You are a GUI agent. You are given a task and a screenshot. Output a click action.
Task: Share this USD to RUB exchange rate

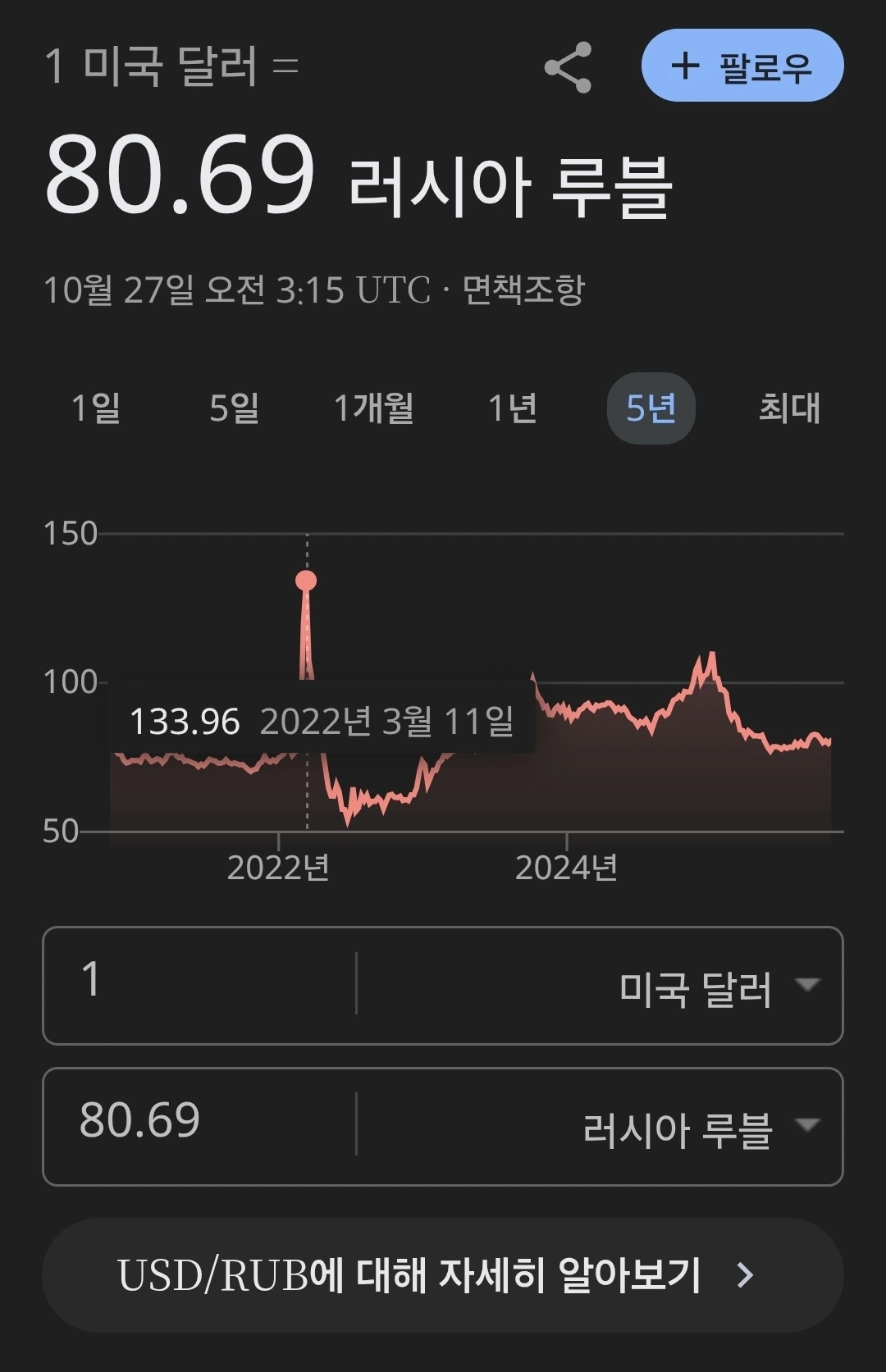[x=568, y=67]
